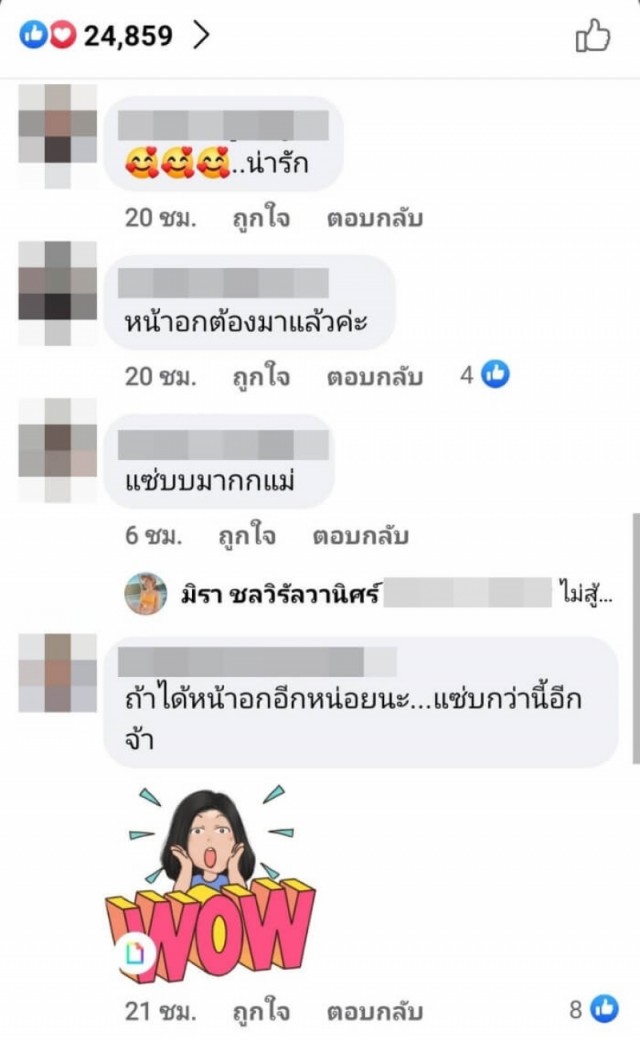640x1042 pixels.
Task: Reply to the comment "หน้าอกต้องมาแล้วค่ะ"
Action: (x=375, y=377)
